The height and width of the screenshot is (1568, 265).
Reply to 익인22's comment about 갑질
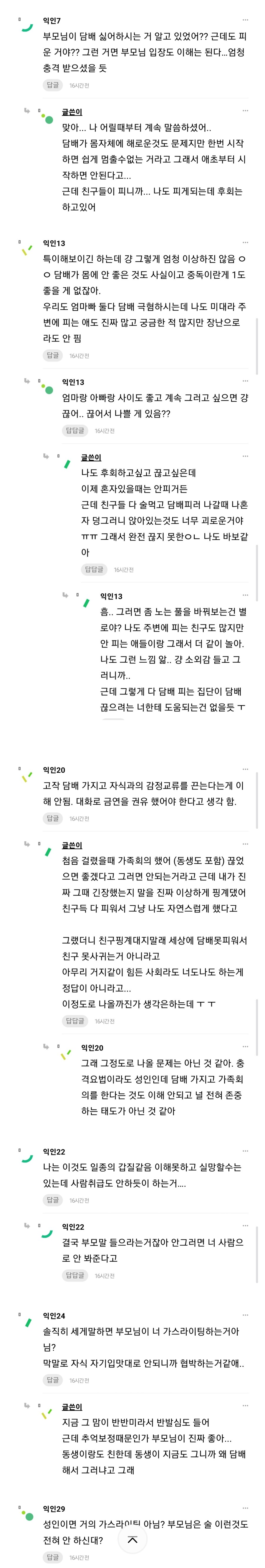[x=53, y=1200]
